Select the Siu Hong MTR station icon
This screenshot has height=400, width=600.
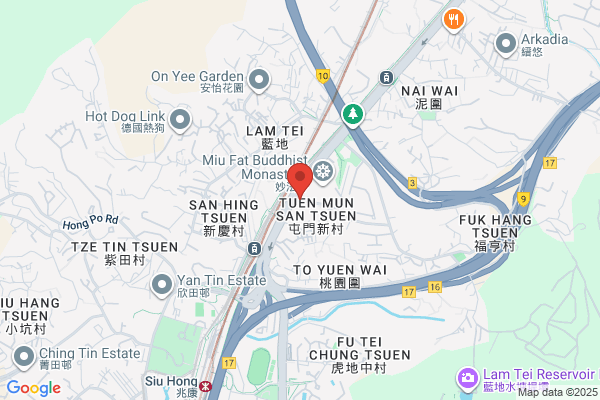pyautogui.click(x=205, y=386)
